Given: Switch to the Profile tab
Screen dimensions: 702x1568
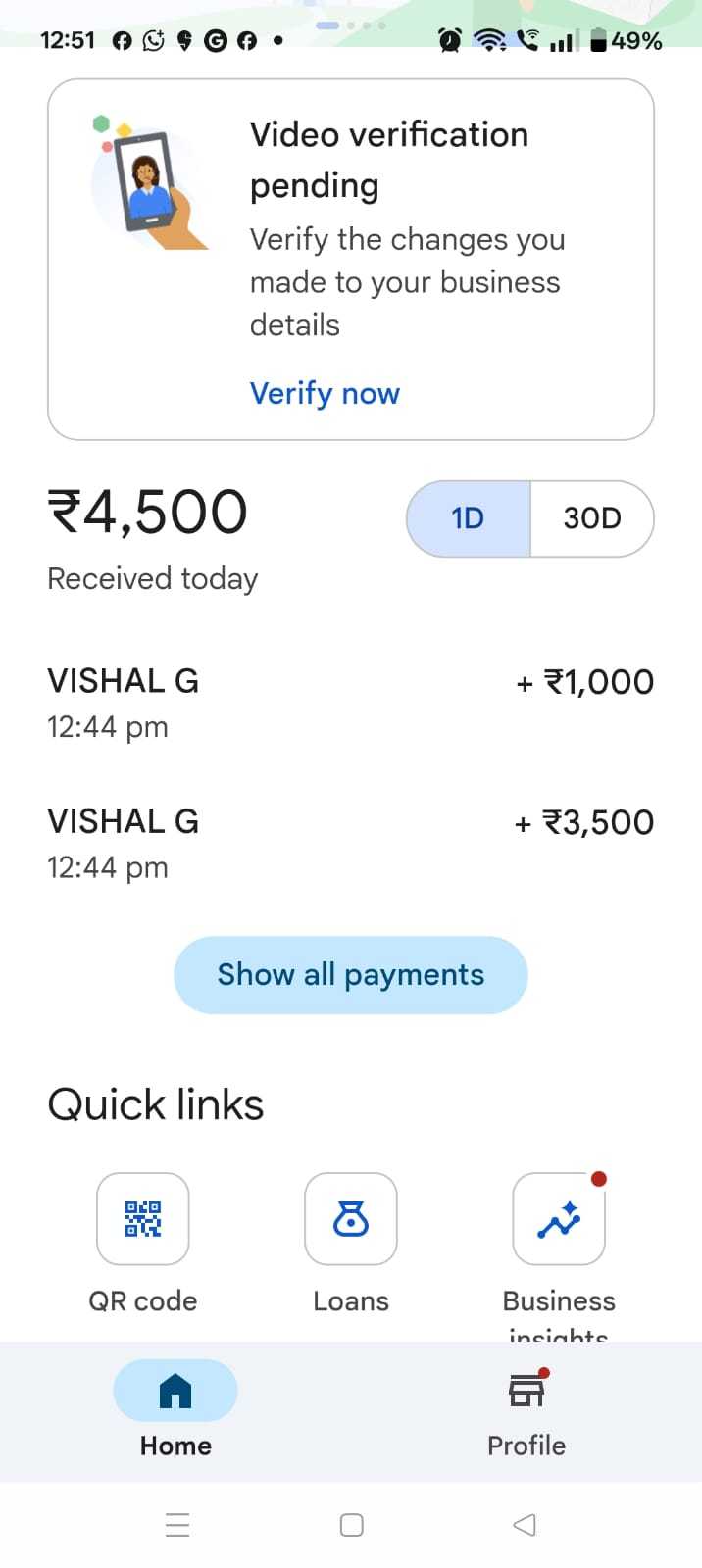Looking at the screenshot, I should (526, 1411).
